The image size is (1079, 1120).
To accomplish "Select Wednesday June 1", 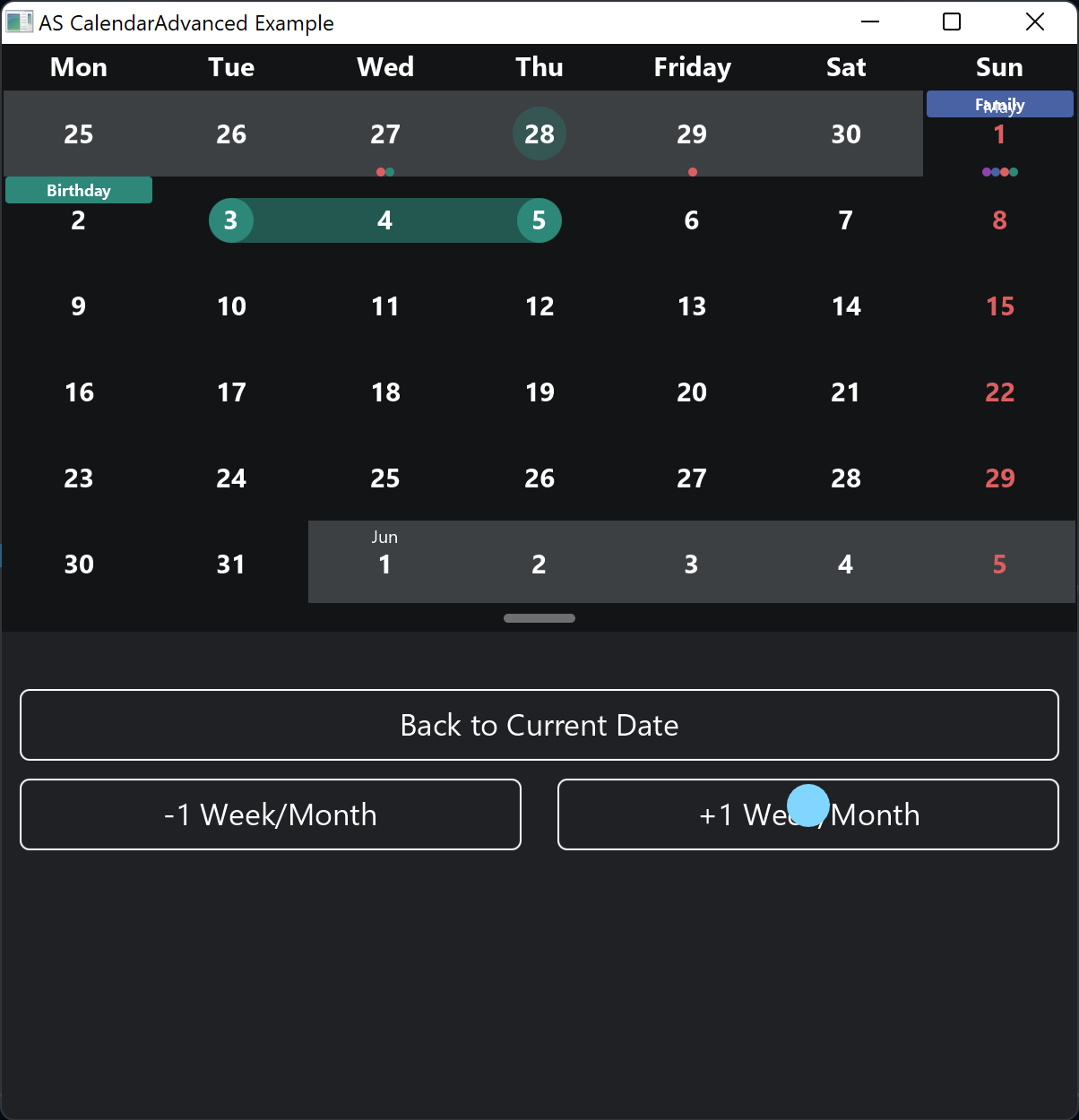I will 384,563.
